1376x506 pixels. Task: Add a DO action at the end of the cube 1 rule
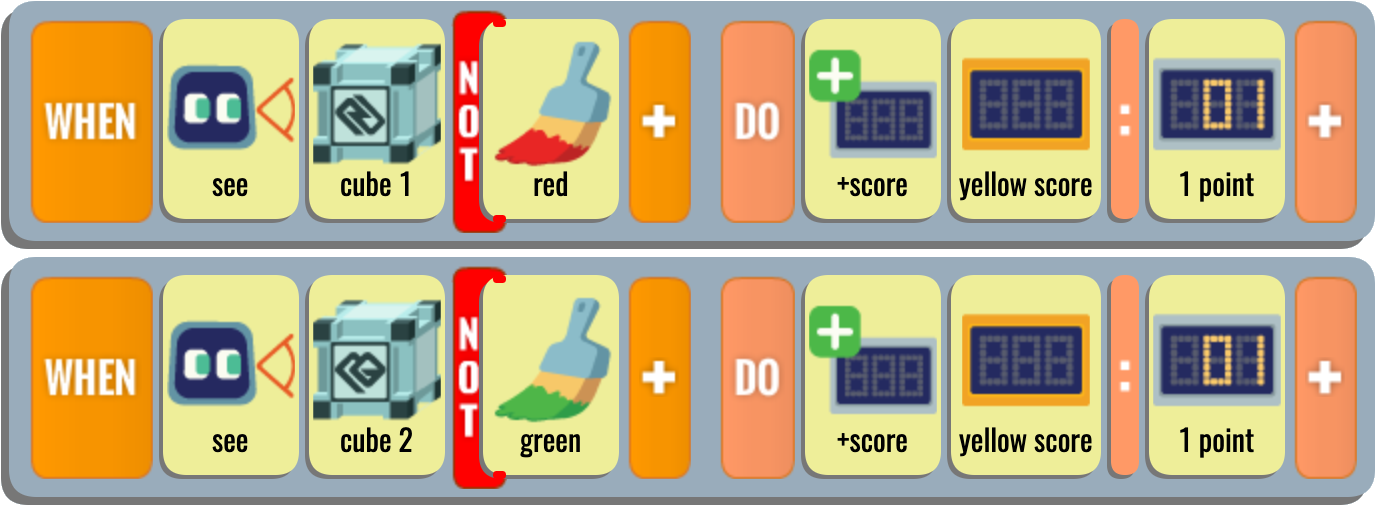point(1325,122)
